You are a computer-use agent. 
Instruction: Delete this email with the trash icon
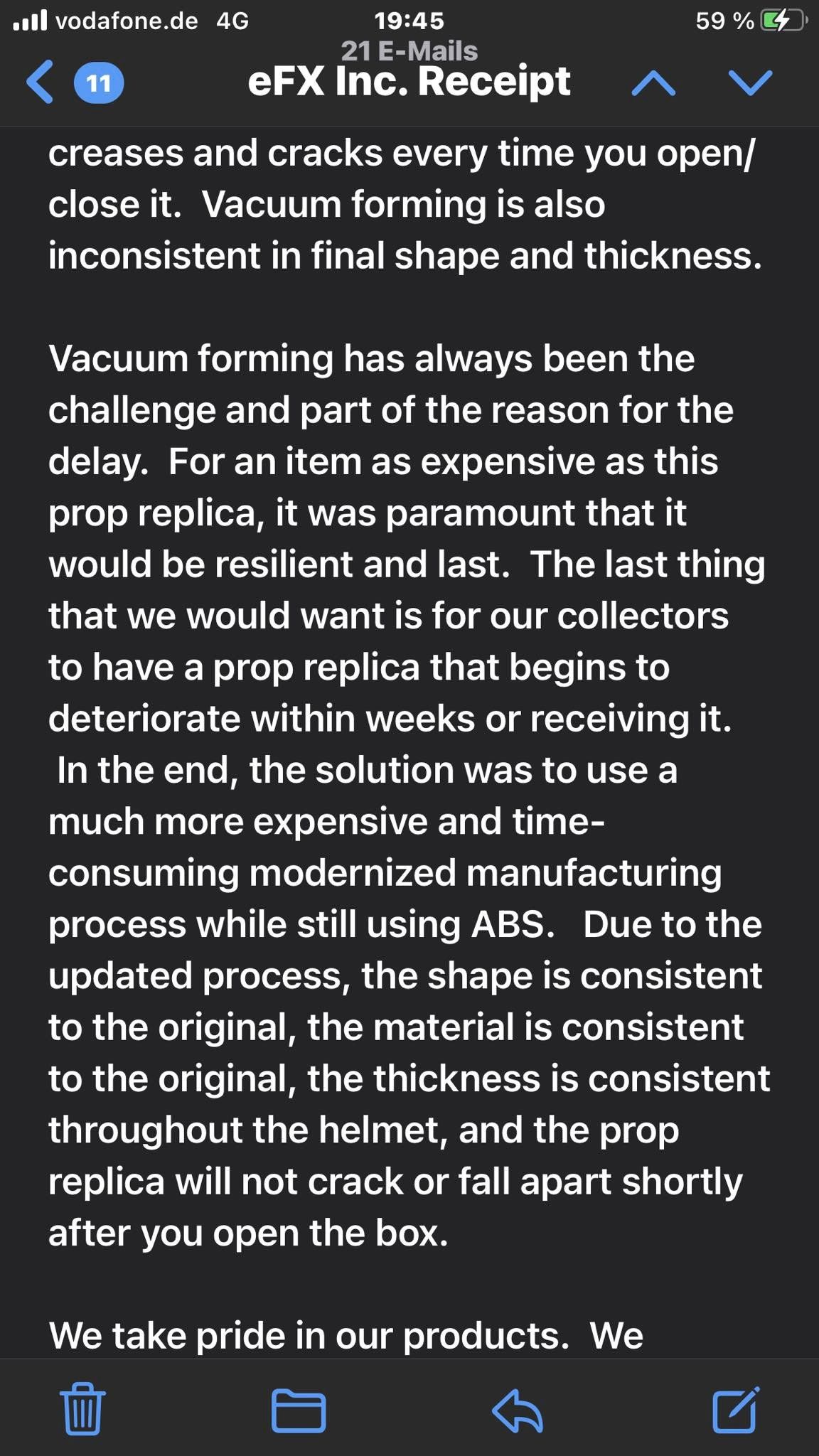(x=83, y=1409)
